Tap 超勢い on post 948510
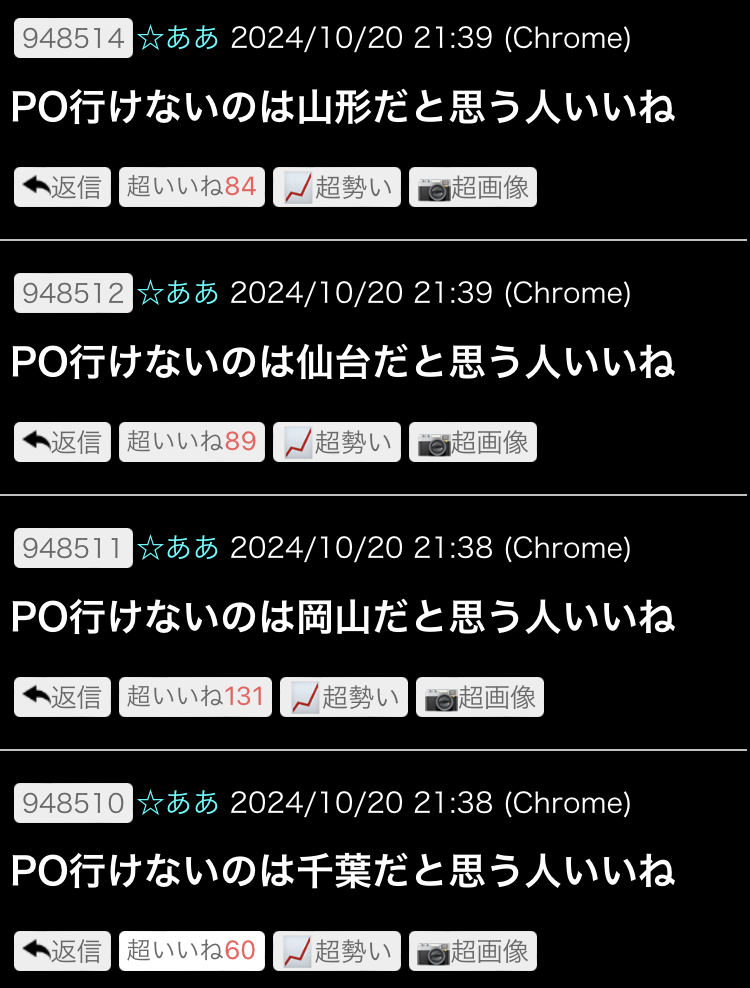The height and width of the screenshot is (988, 750). tap(337, 951)
